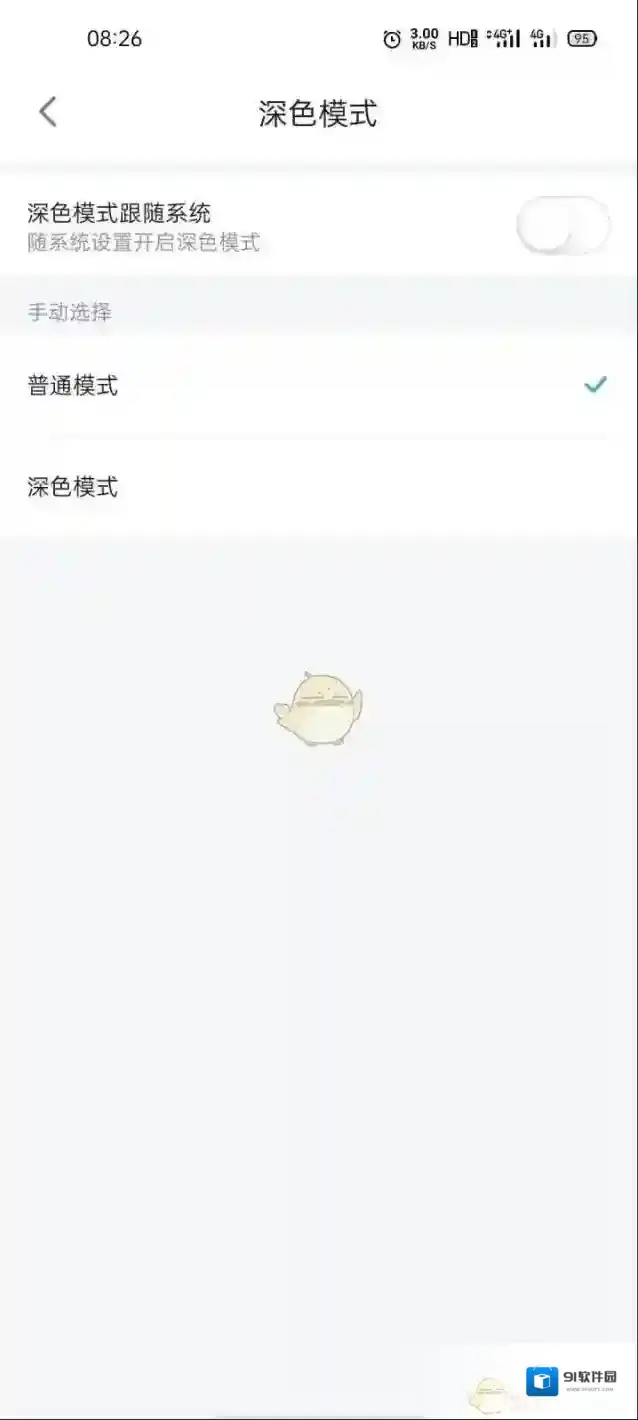Go back from the 深色模式 screen

(47, 112)
